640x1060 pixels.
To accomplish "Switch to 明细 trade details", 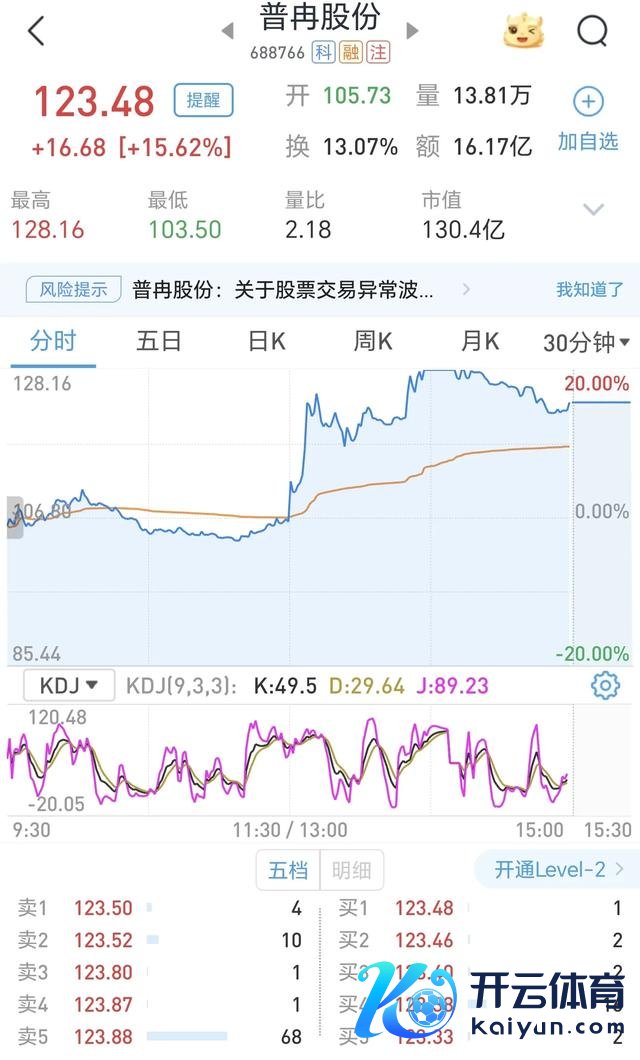I will click(352, 870).
